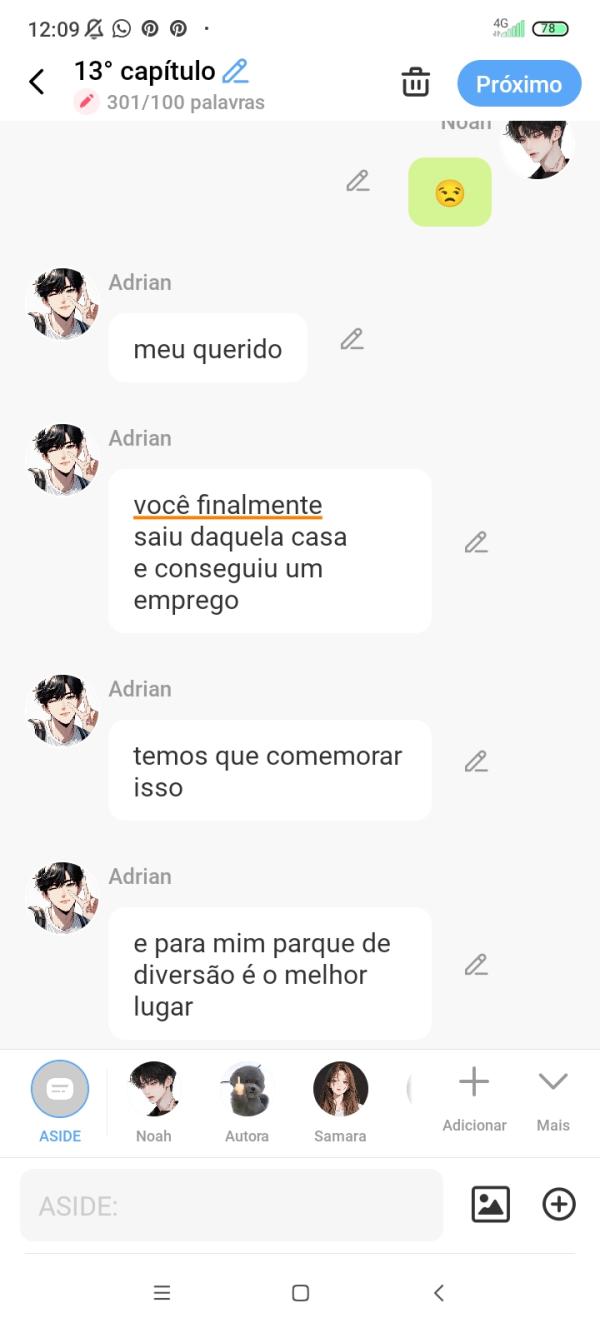
Task: Open the plus attachment menu
Action: 559,1204
